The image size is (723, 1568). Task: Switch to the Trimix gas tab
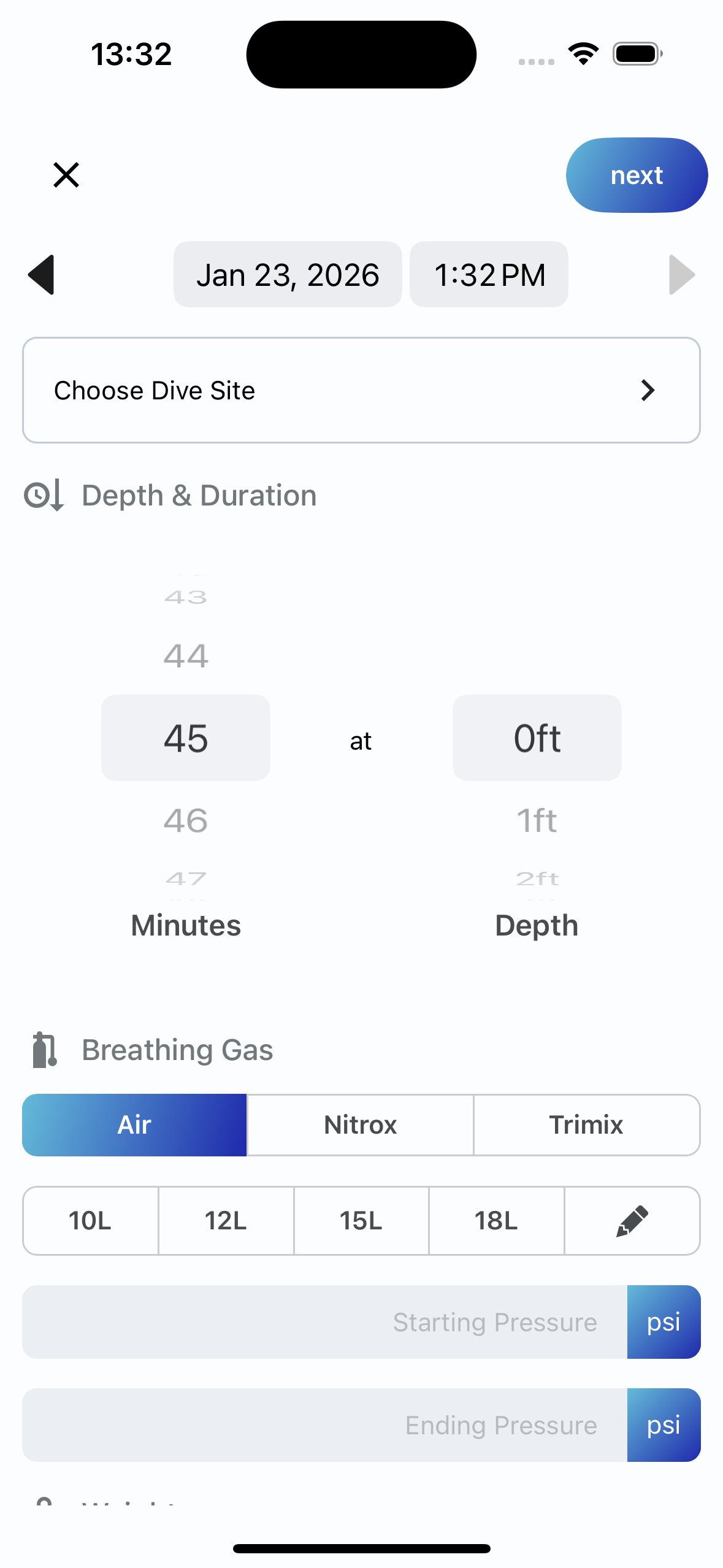(x=586, y=1124)
